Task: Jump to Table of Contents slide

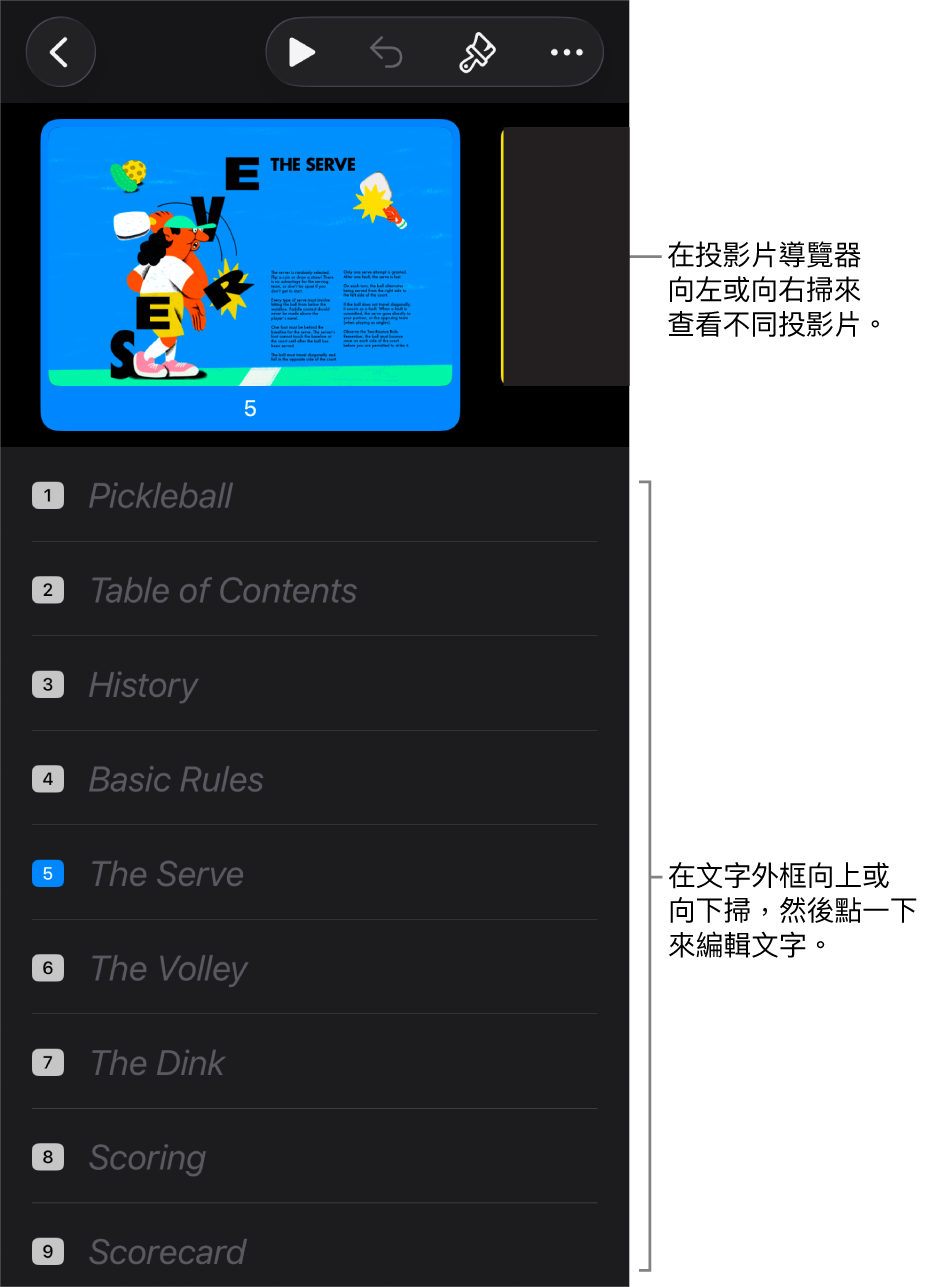Action: [x=222, y=590]
